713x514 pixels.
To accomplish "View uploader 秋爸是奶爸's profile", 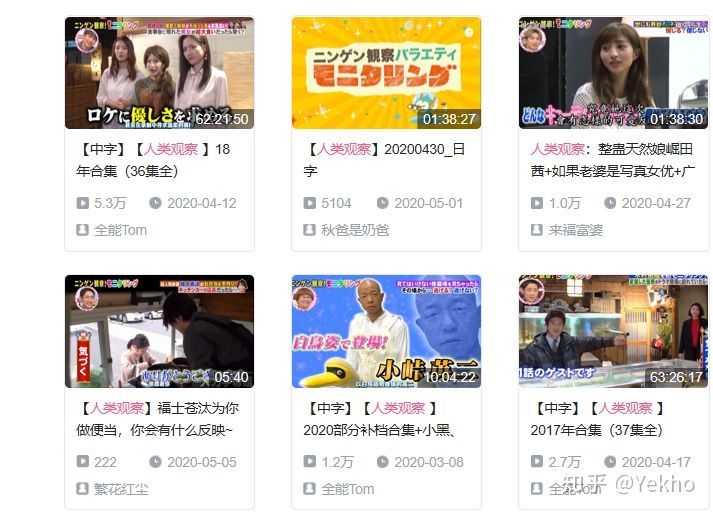I will tap(355, 229).
